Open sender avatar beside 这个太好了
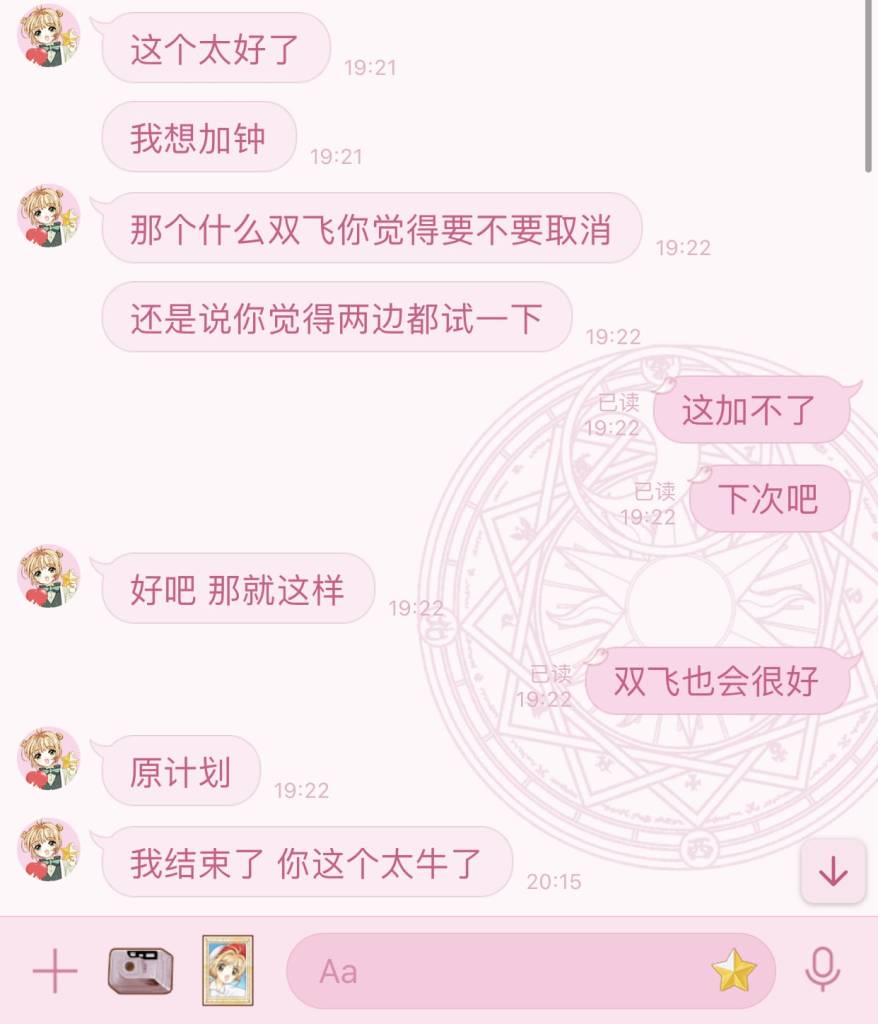Image resolution: width=878 pixels, height=1024 pixels. 48,36
